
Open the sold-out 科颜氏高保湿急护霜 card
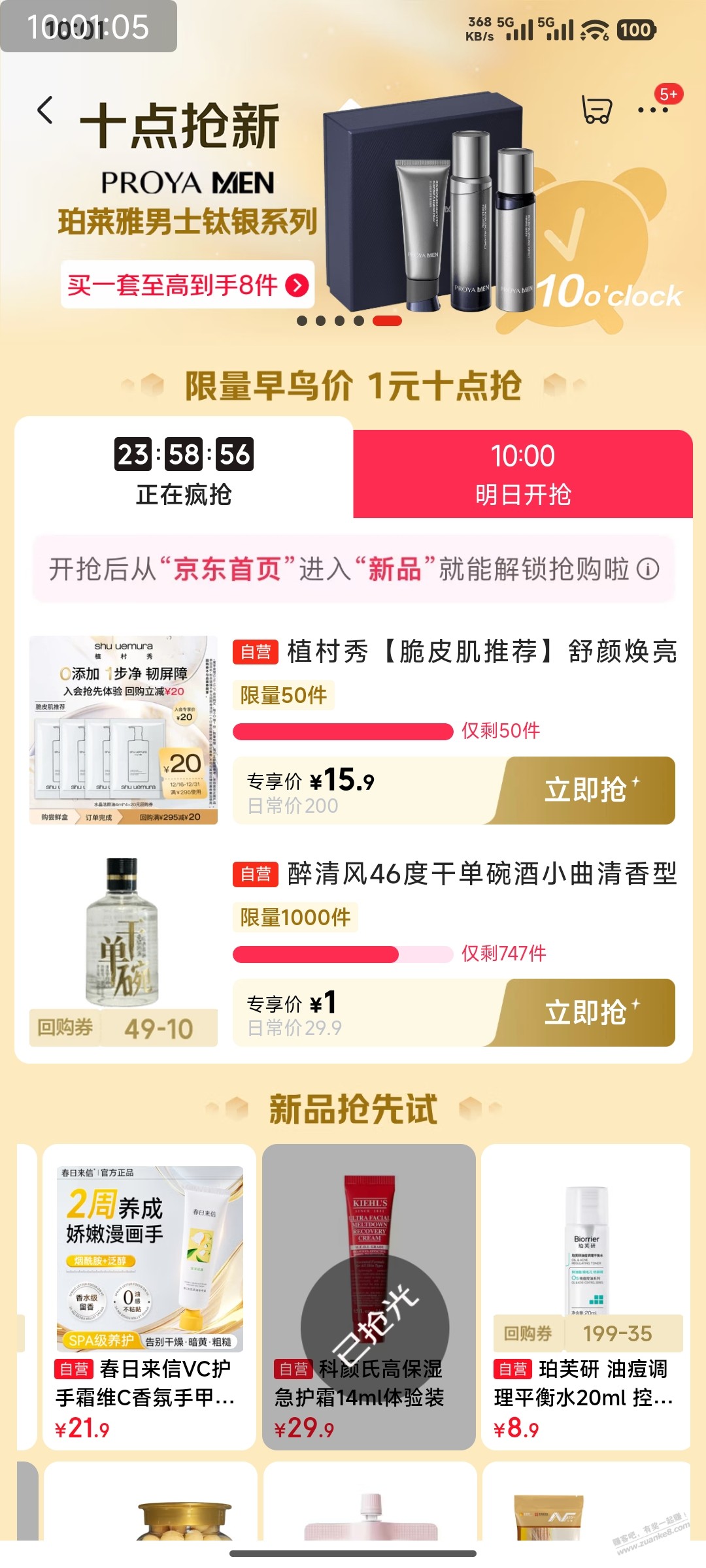coord(369,1297)
